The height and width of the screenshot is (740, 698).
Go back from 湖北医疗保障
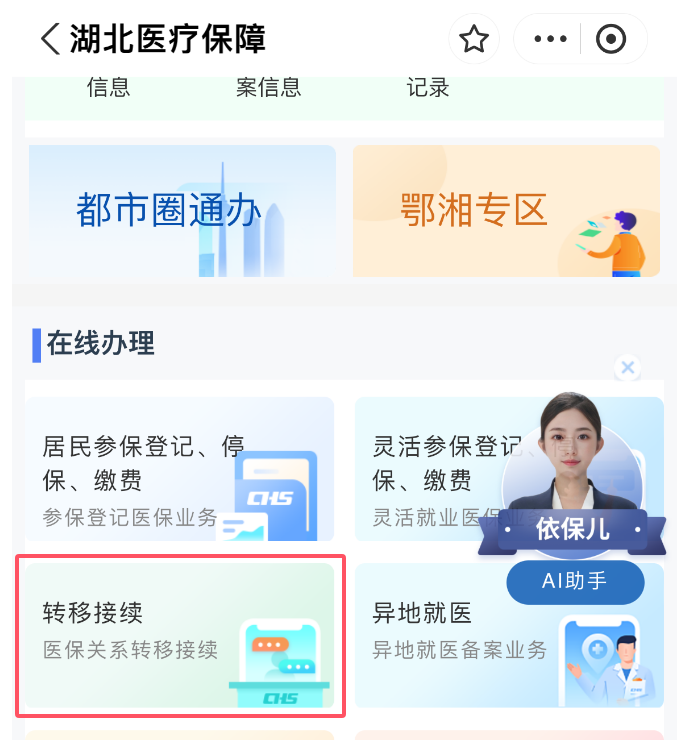(x=50, y=40)
